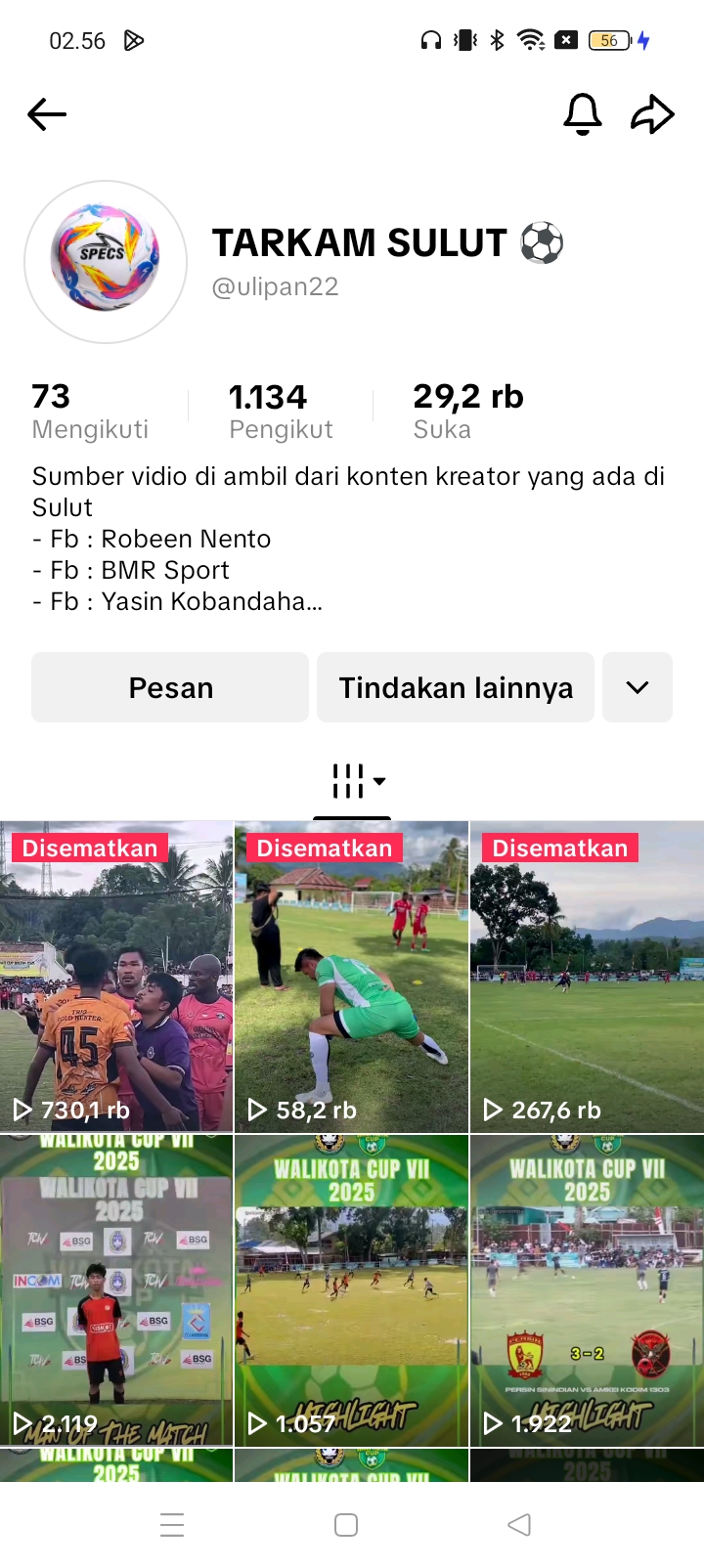
Task: Open the Walikota Cup video with 2.119 views
Action: pyautogui.click(x=116, y=1290)
